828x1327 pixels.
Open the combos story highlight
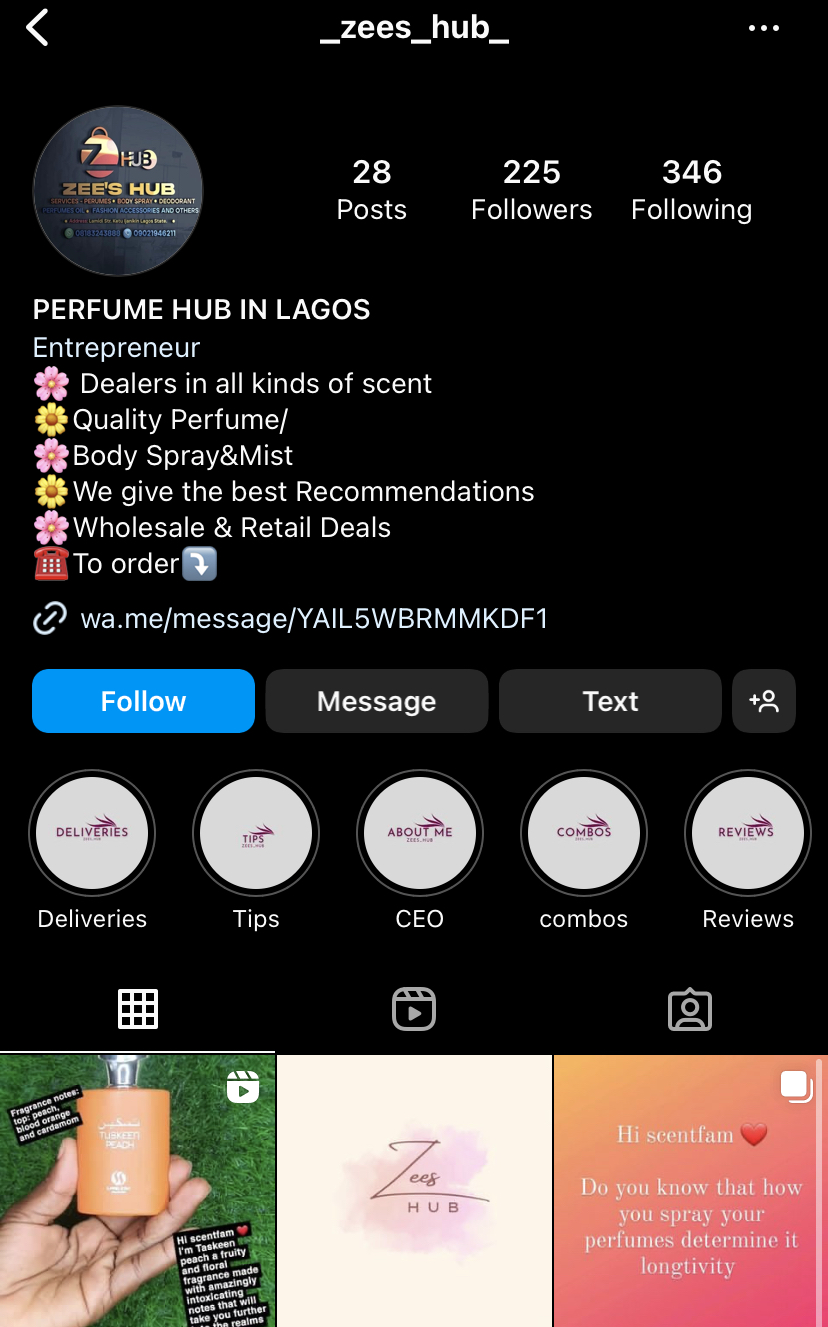tap(583, 832)
